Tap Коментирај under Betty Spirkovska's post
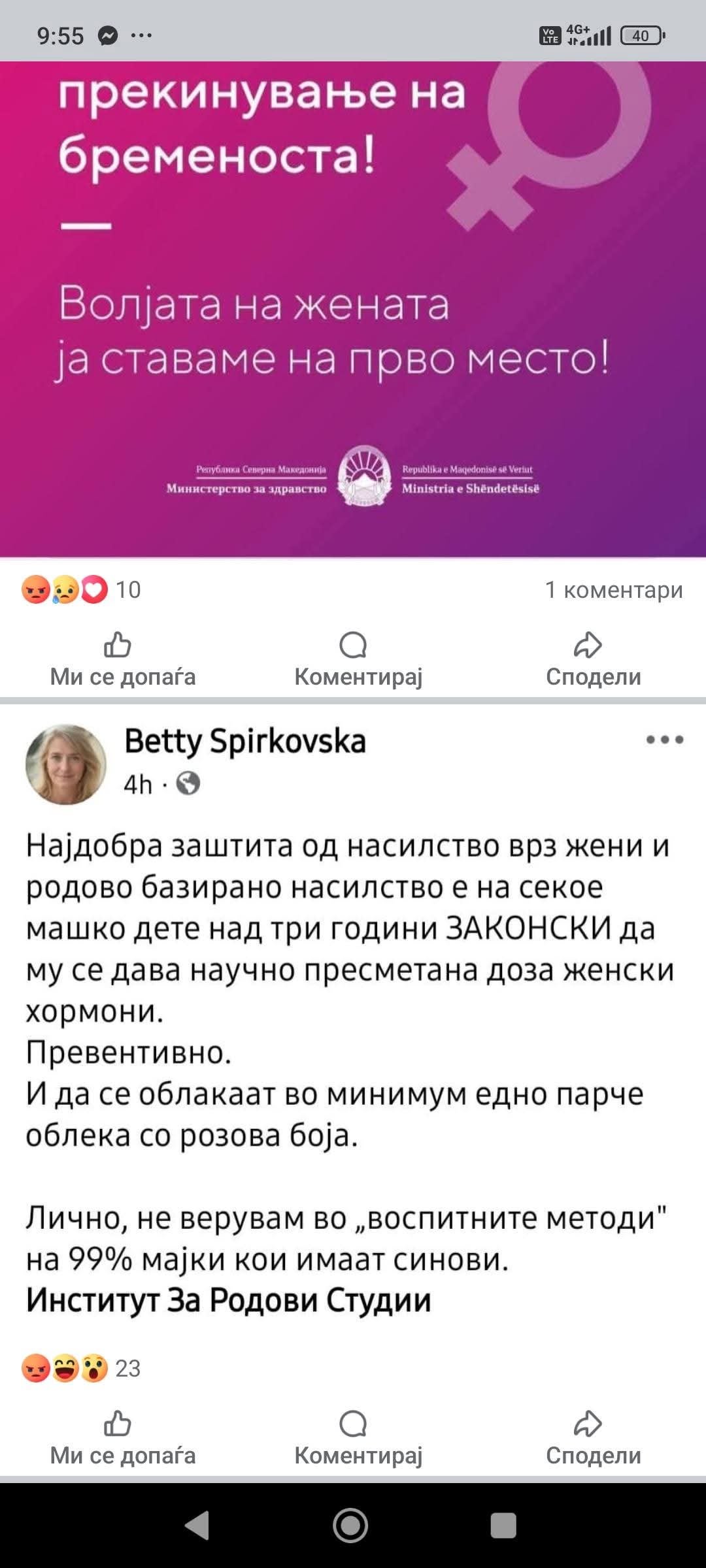 pos(358,1439)
